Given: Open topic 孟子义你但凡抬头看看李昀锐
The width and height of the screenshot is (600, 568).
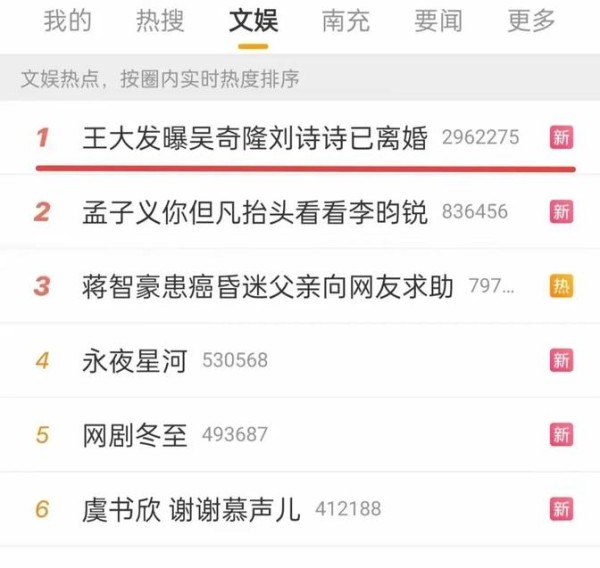Looking at the screenshot, I should point(255,212).
